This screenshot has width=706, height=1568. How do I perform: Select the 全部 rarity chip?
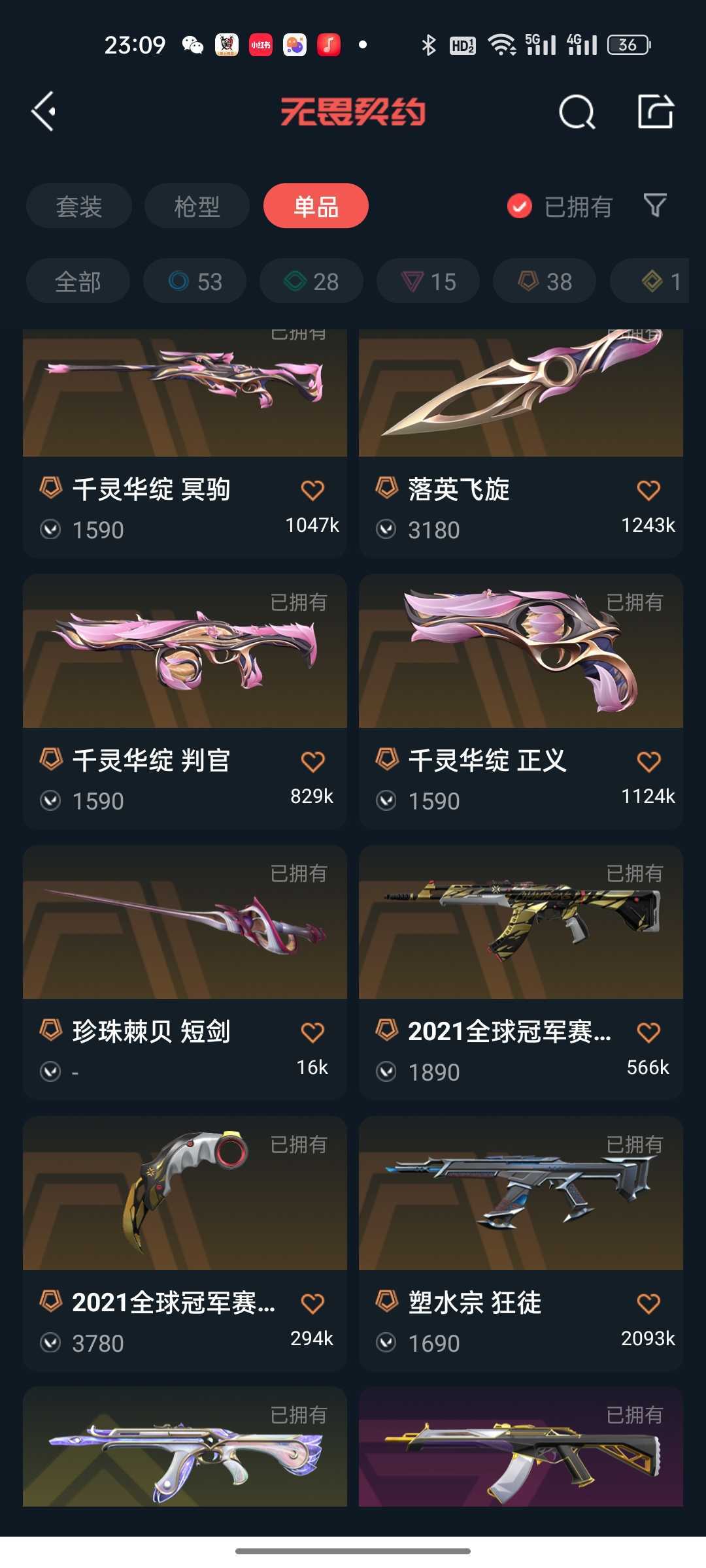78,281
